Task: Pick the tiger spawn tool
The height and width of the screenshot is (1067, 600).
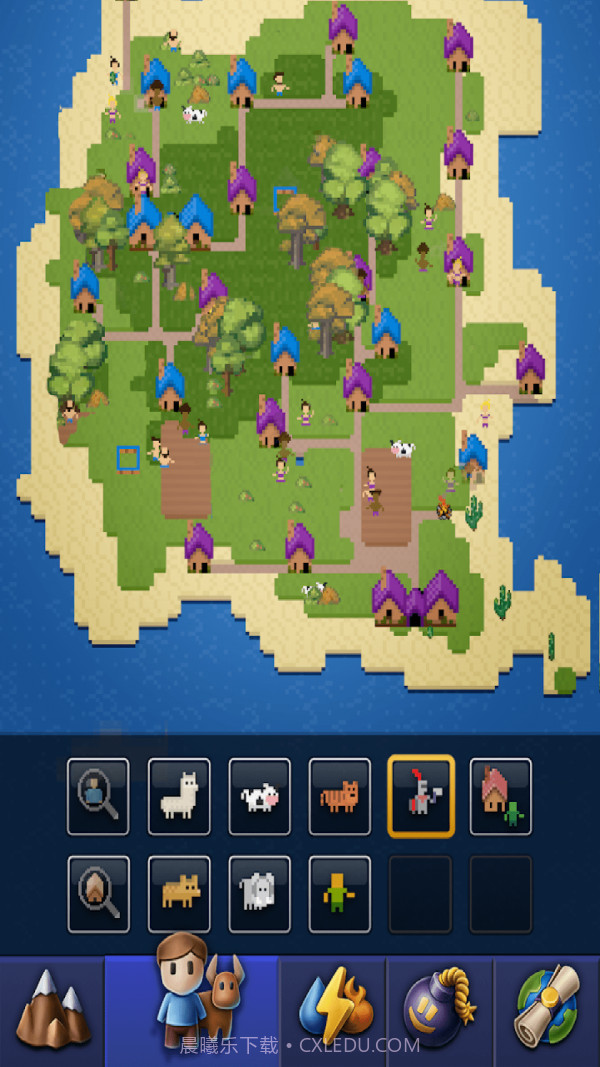Action: 340,796
